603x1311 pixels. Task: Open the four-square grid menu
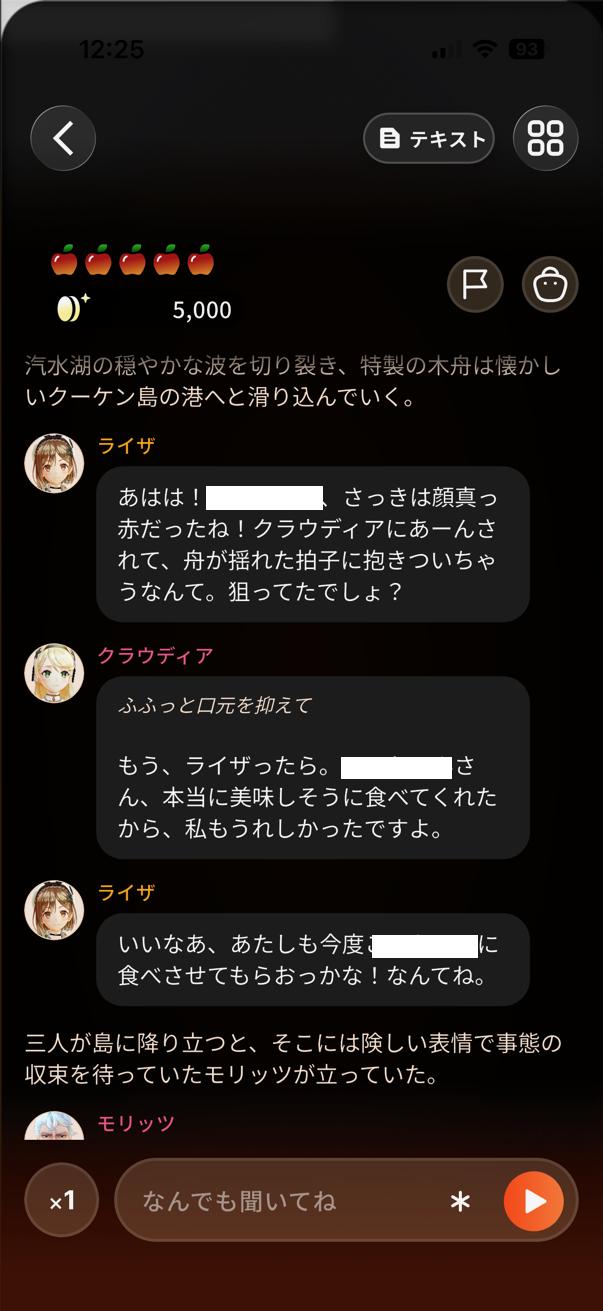coord(546,138)
